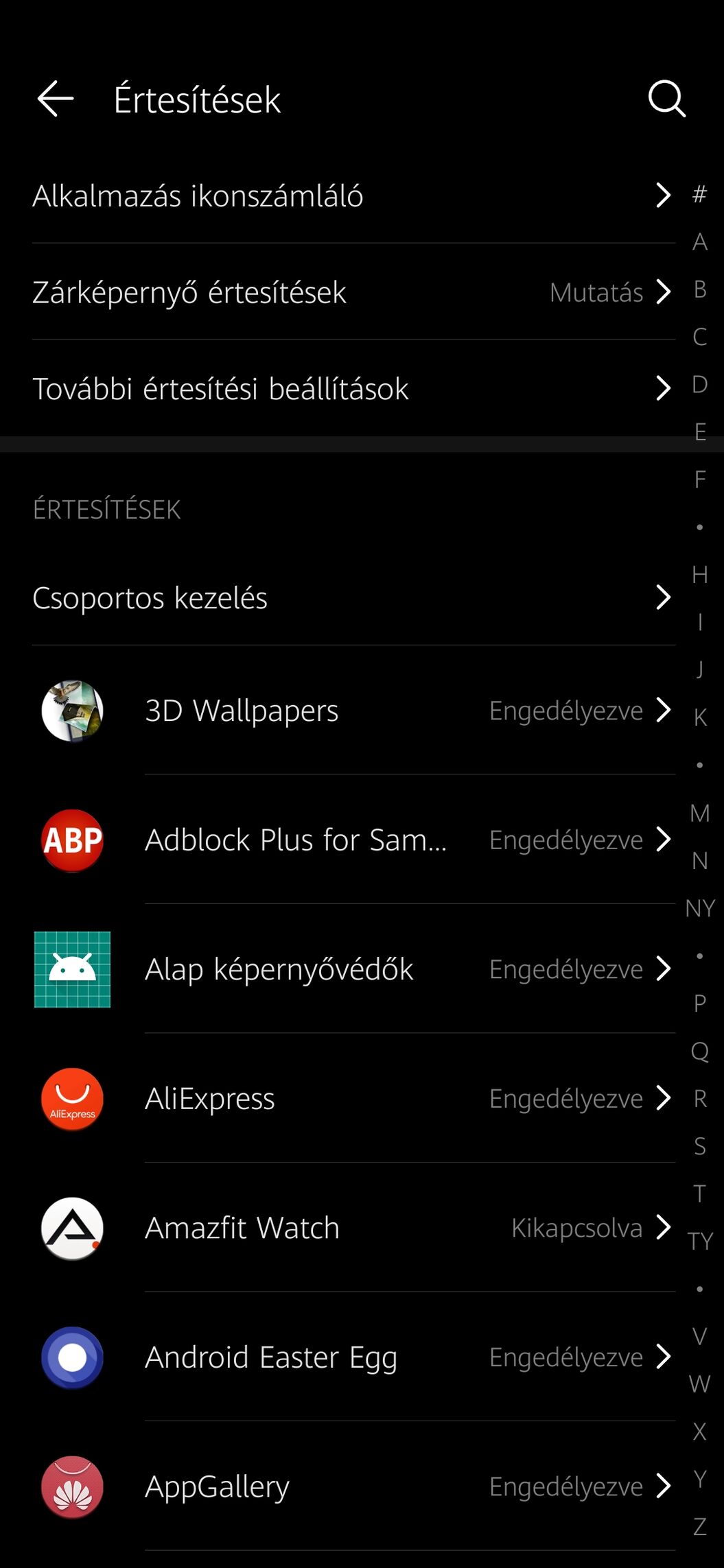Jump to letter B in index
This screenshot has width=724, height=1568.
click(x=700, y=289)
